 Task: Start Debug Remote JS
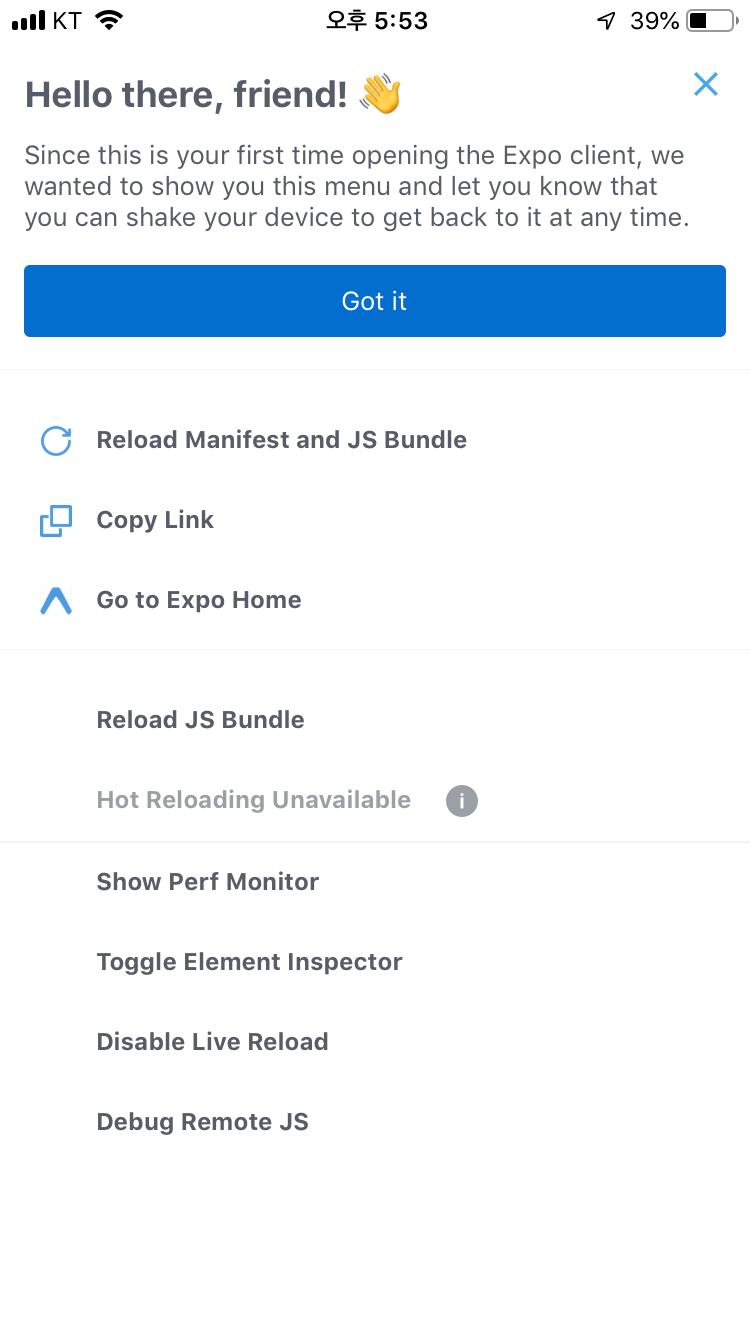click(202, 1122)
